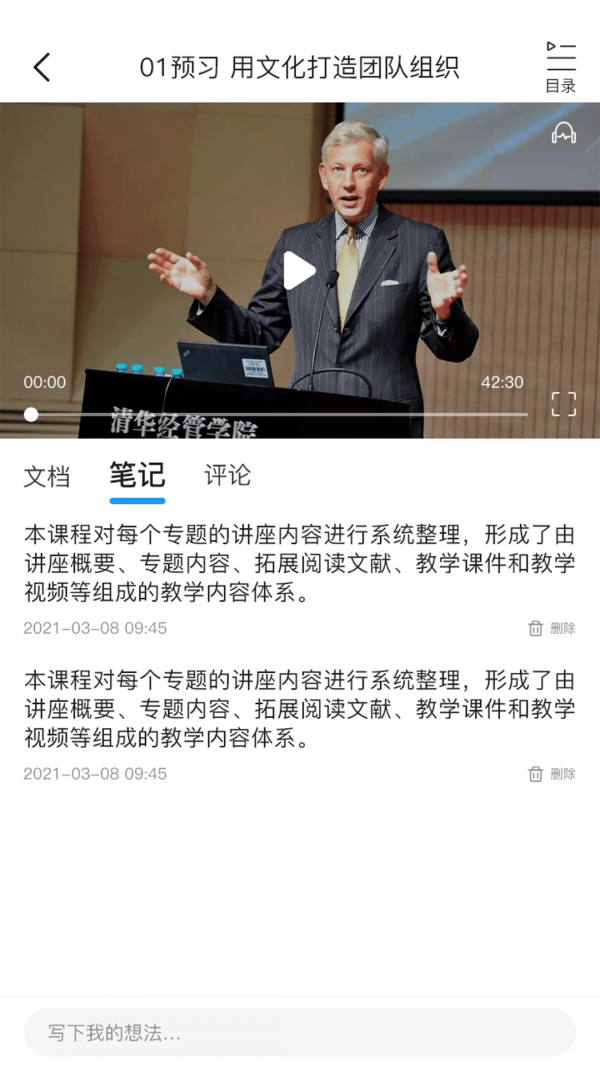Tap the video progress bar
The image size is (600, 1067).
coord(280,414)
